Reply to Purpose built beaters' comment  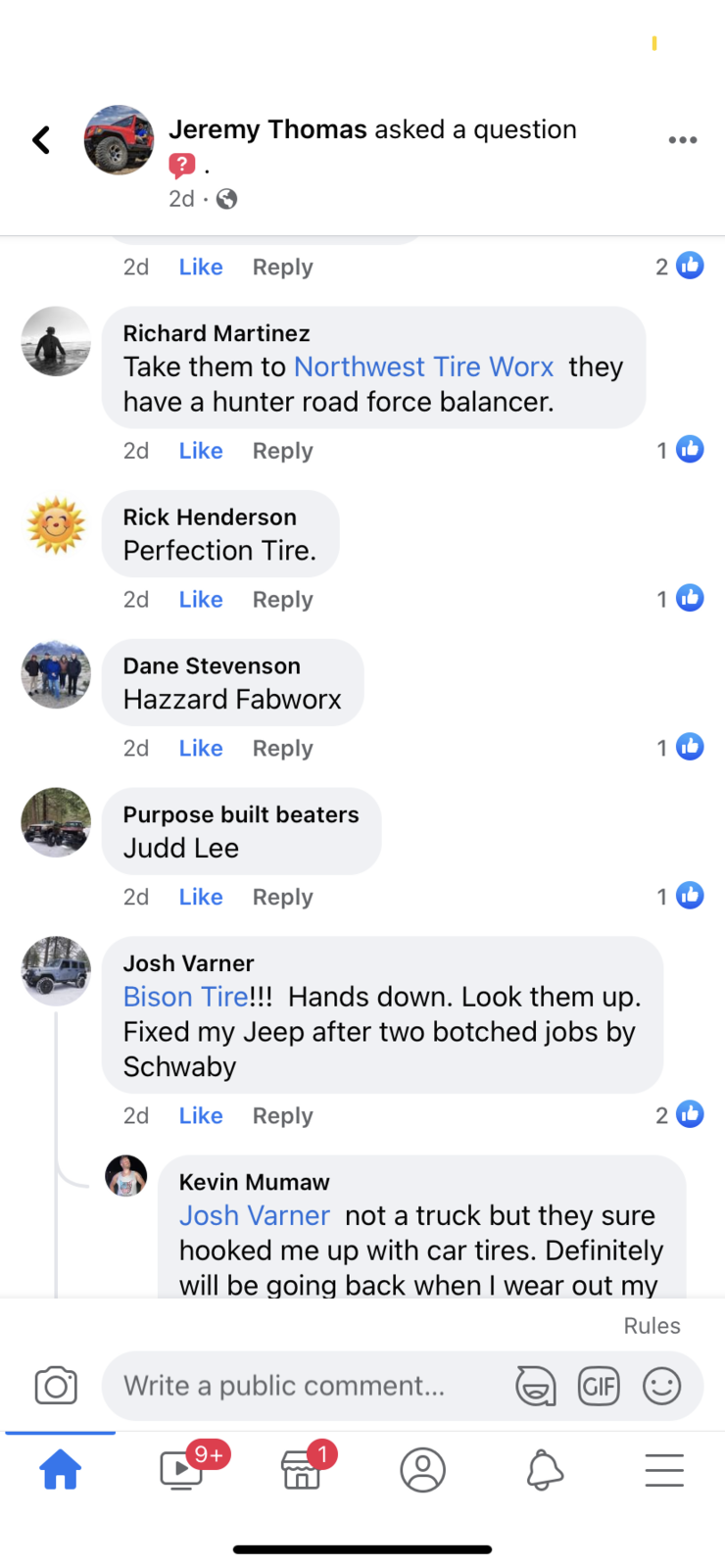(x=282, y=898)
